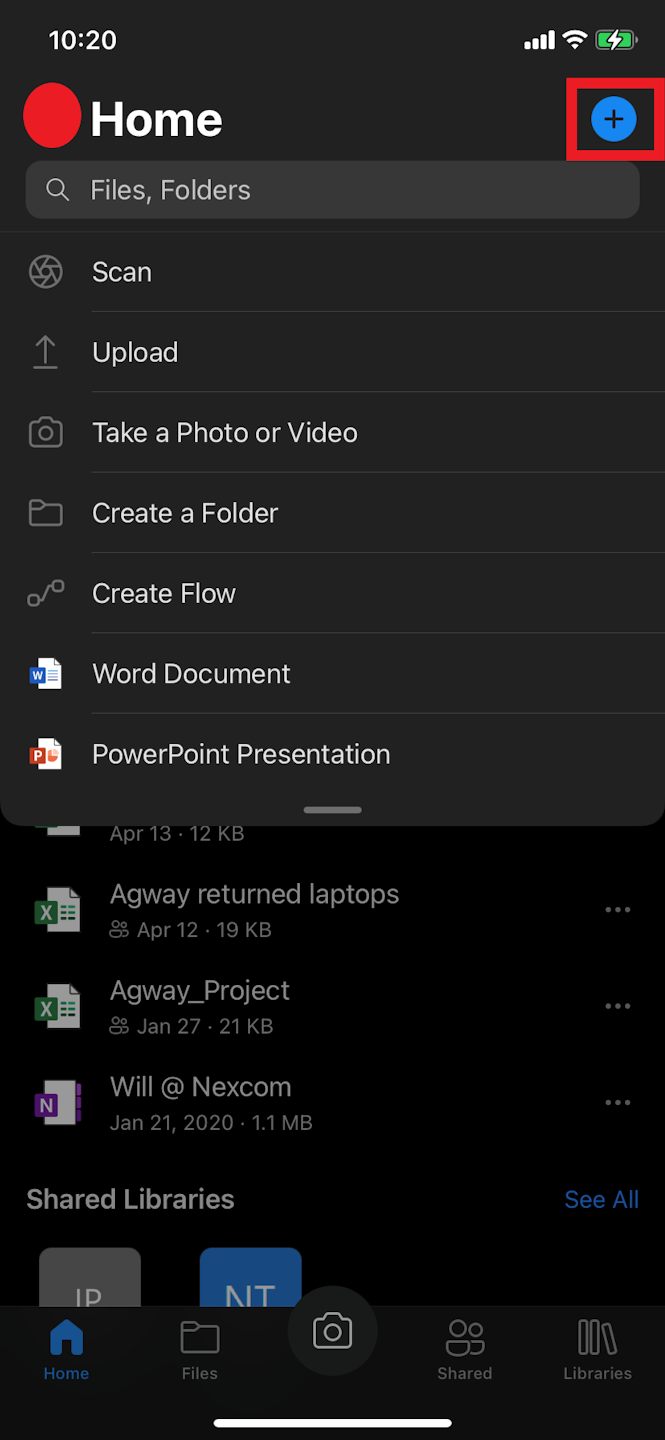The image size is (665, 1440).
Task: Switch to the Files tab
Action: click(200, 1350)
